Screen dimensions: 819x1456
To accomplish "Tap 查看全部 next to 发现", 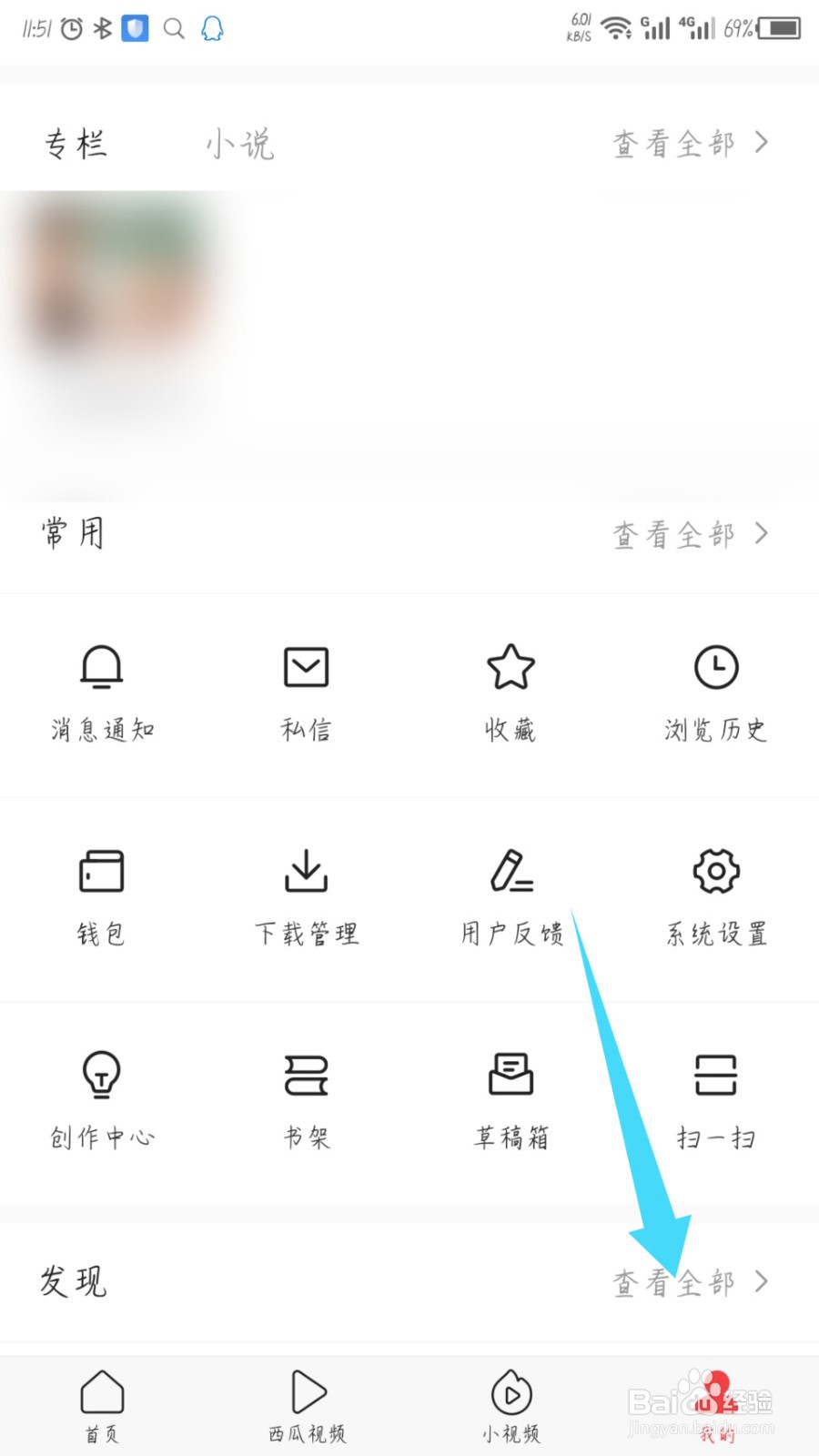I will point(673,1281).
